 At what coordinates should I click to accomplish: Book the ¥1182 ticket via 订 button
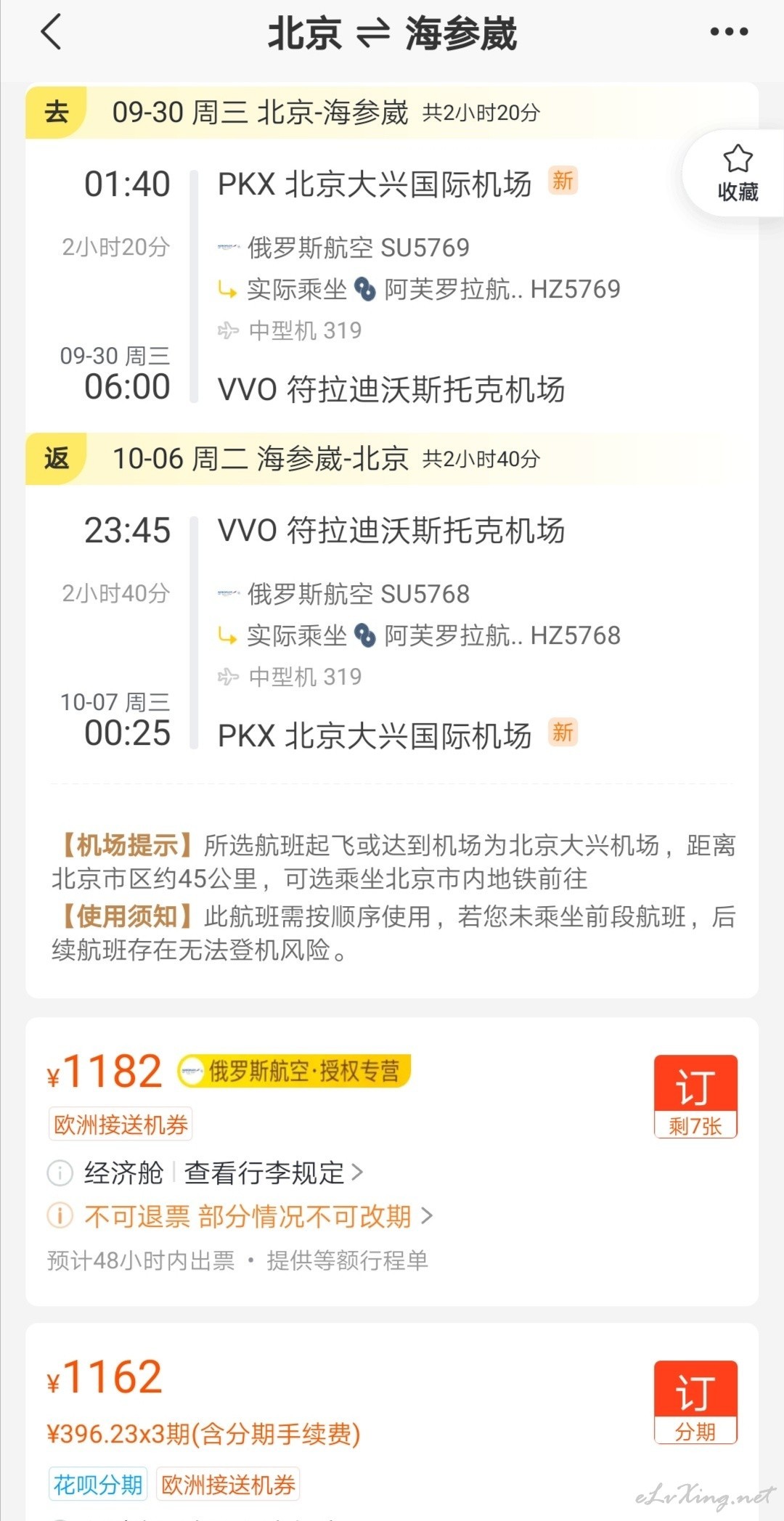click(695, 1096)
